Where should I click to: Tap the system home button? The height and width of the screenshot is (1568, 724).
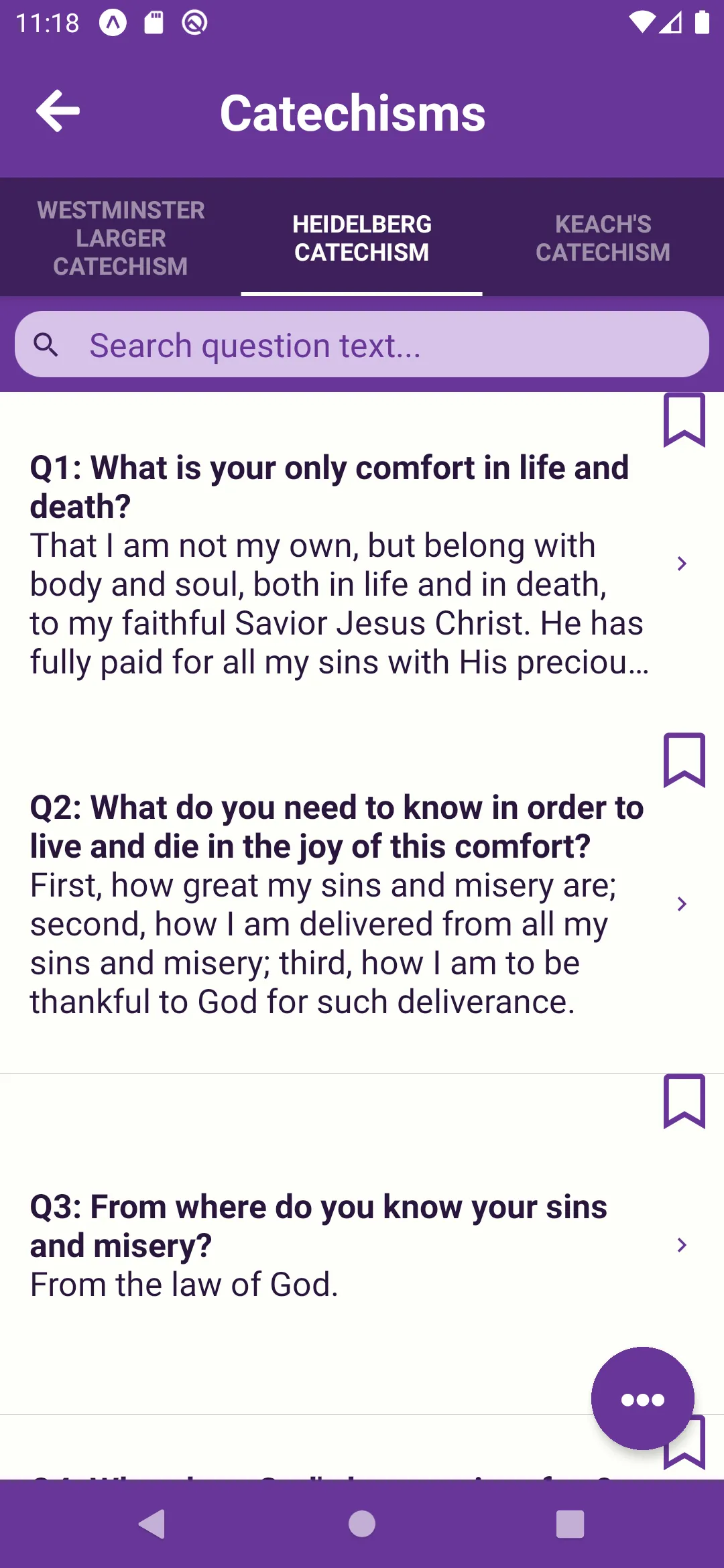(x=362, y=1524)
